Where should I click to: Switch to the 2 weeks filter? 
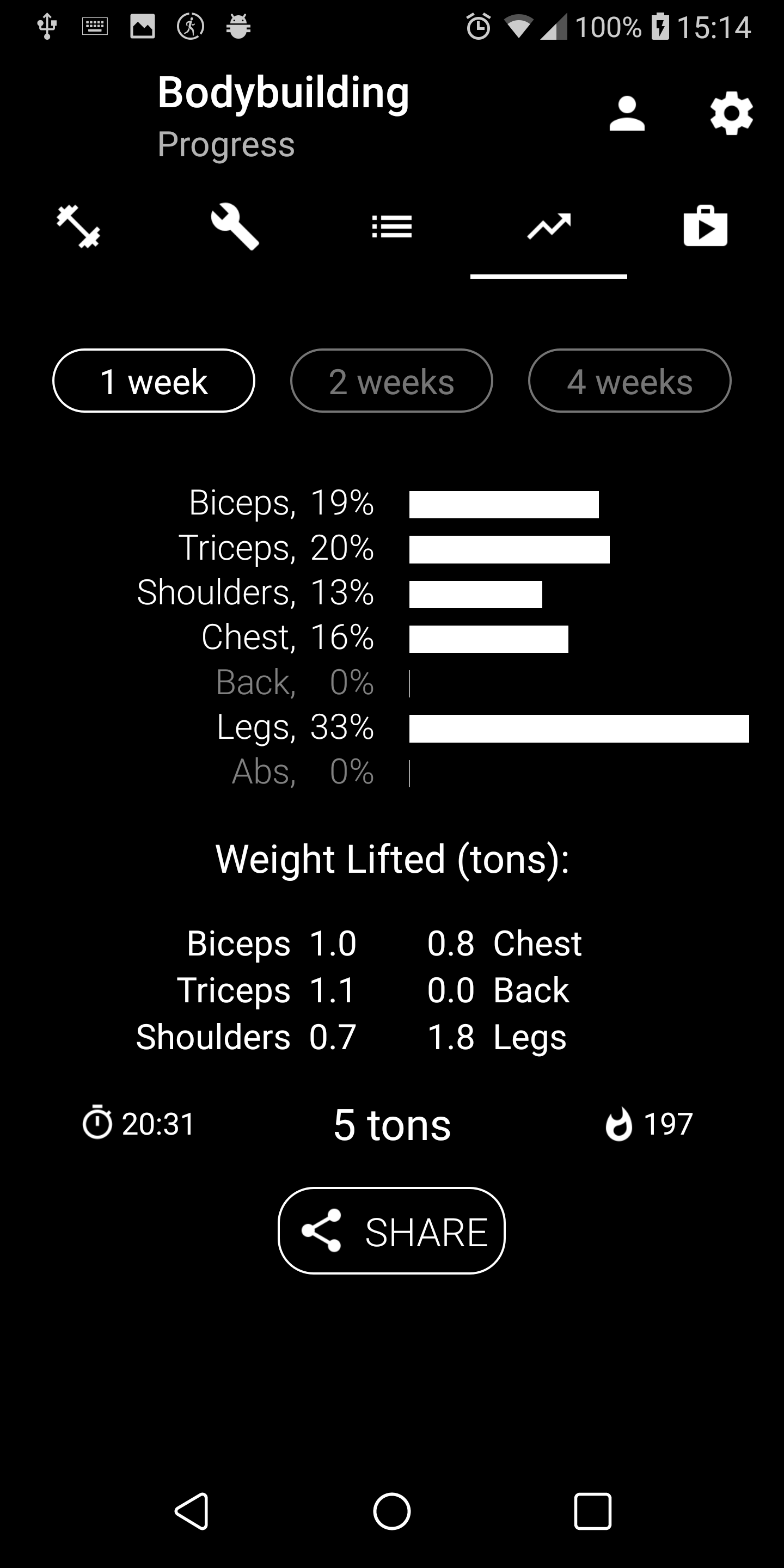click(x=391, y=381)
